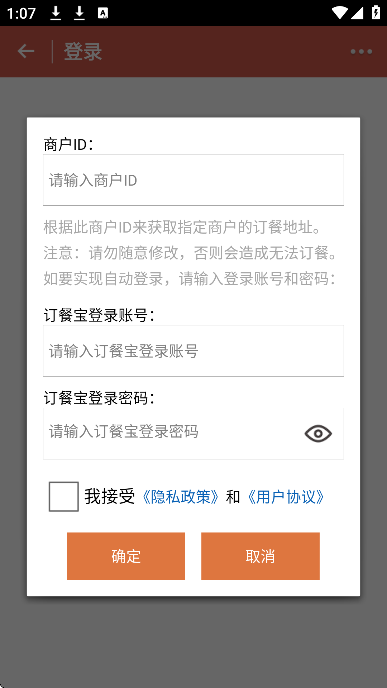Open the three-dot overflow menu
387x688 pixels.
(x=362, y=52)
